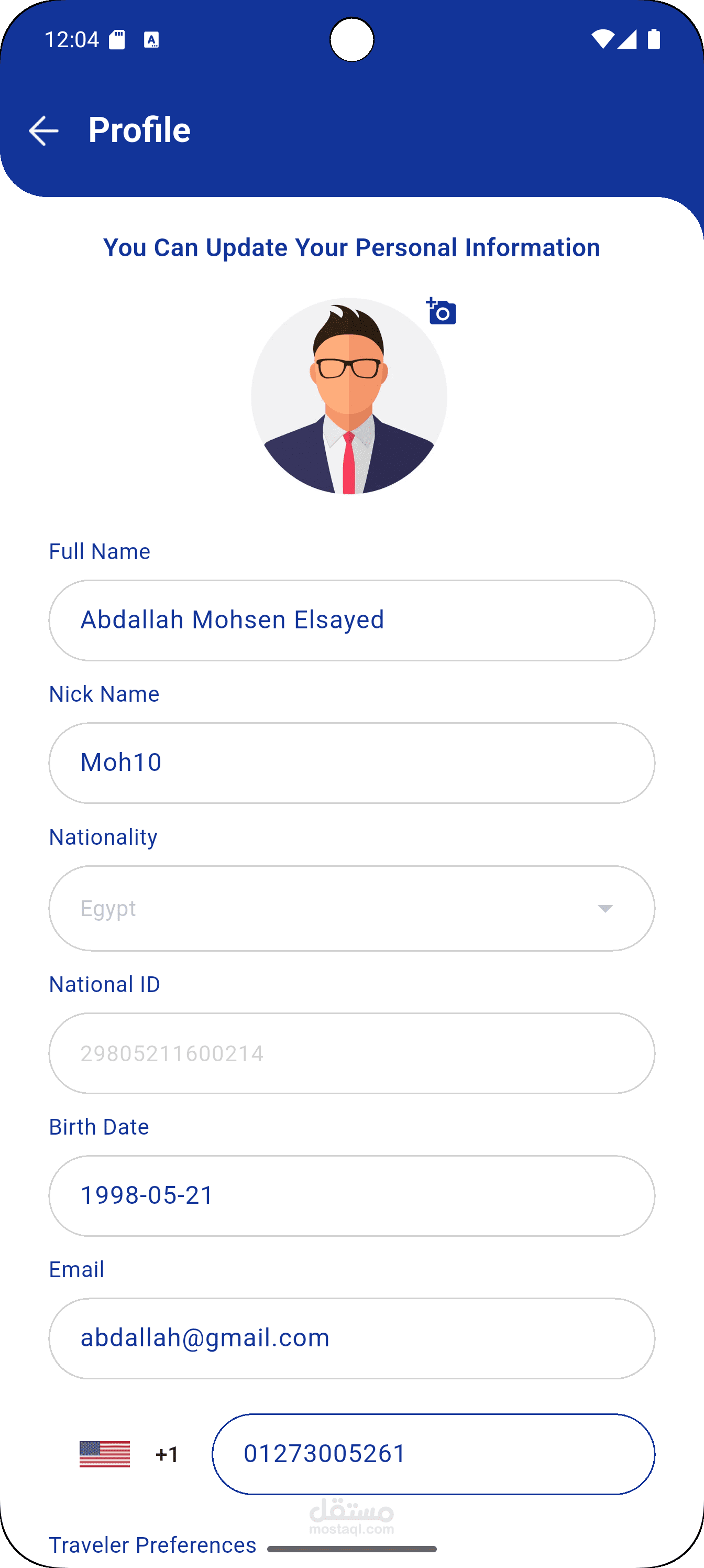Open the Nationality dropdown

pos(351,908)
